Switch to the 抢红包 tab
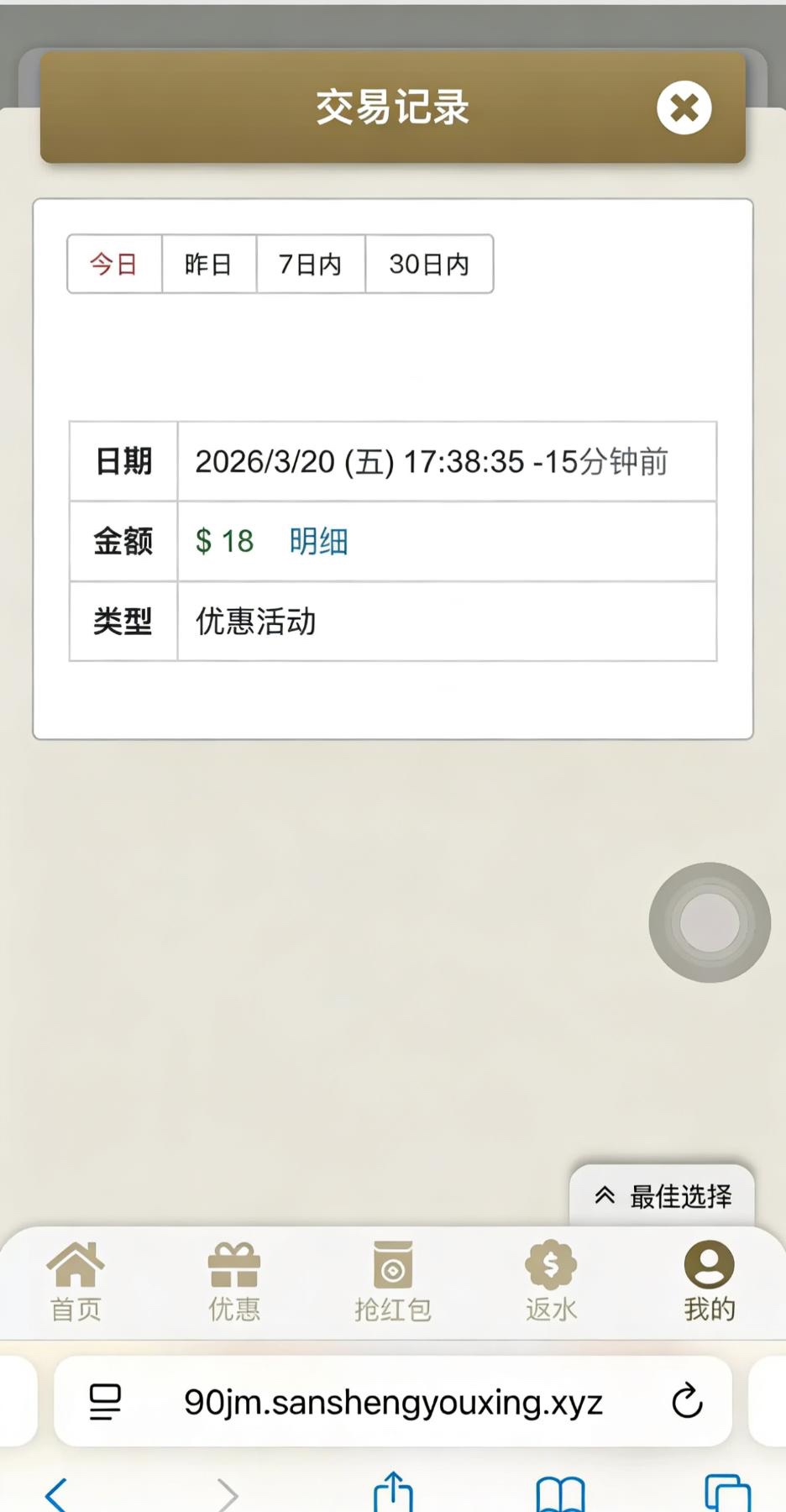Viewport: 786px width, 1512px height. coord(392,1282)
